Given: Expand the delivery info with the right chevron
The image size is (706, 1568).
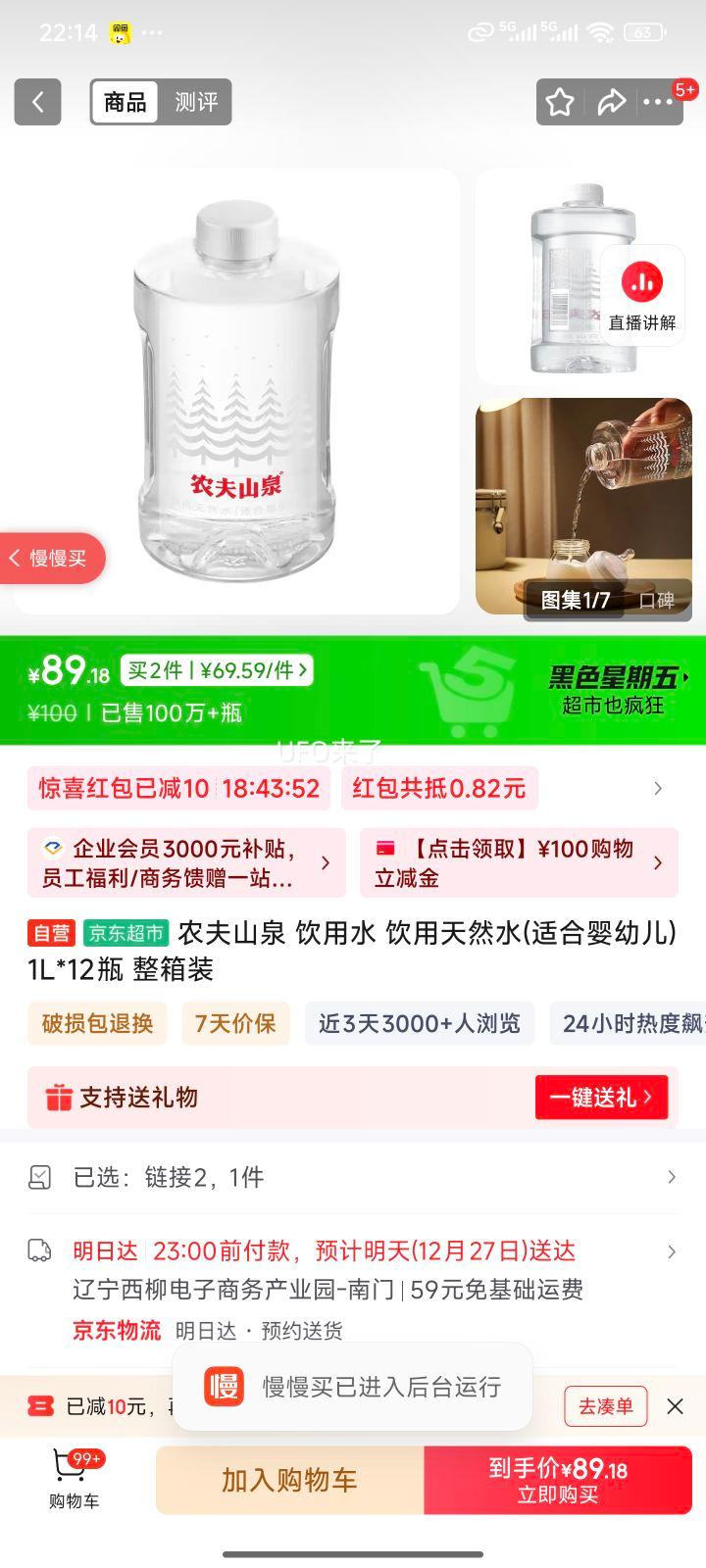Looking at the screenshot, I should pos(672,1251).
